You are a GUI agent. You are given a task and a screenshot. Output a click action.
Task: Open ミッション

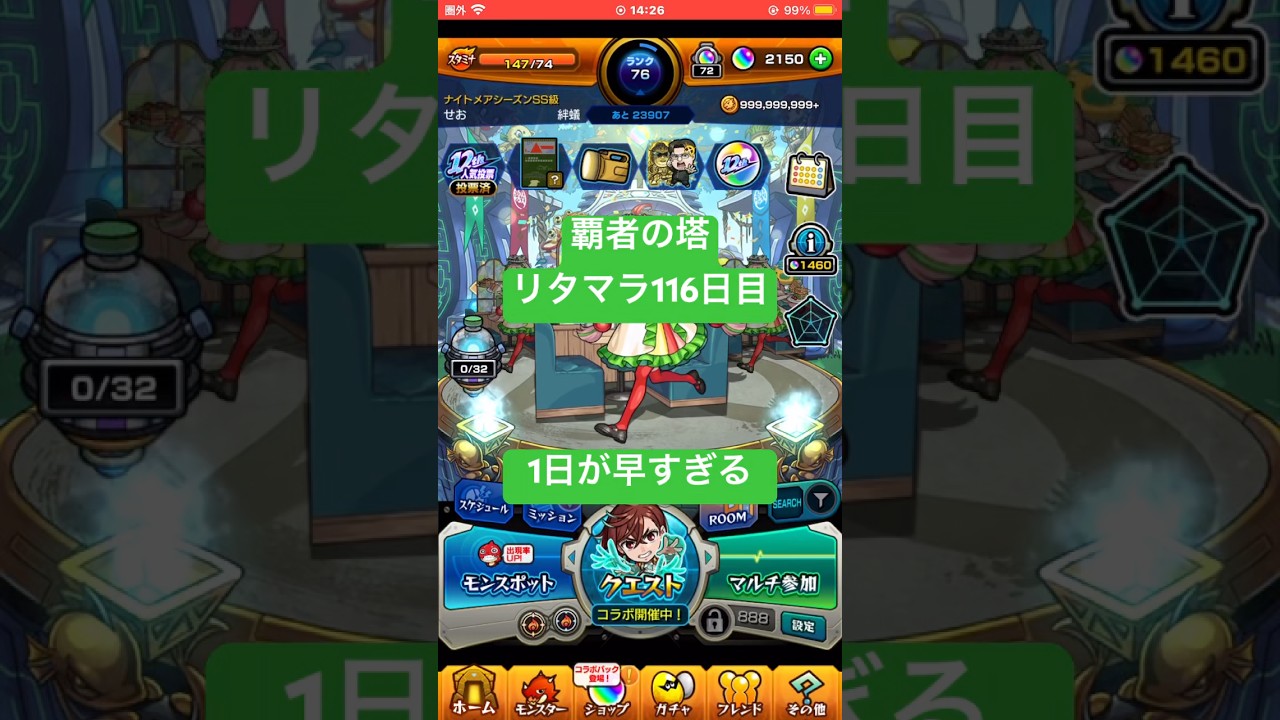coord(551,514)
